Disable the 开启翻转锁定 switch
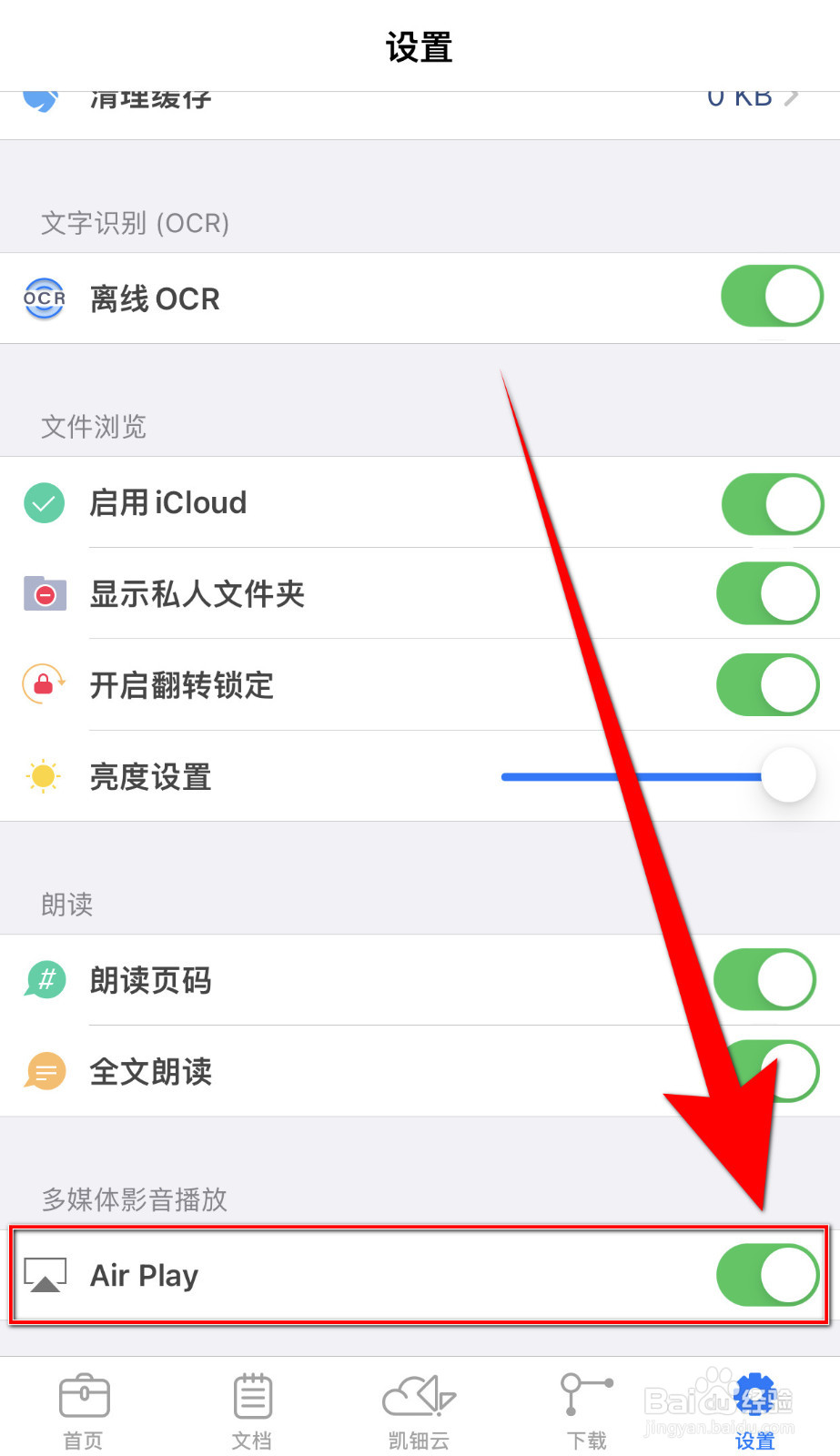Viewport: 840px width, 1456px height. click(767, 684)
